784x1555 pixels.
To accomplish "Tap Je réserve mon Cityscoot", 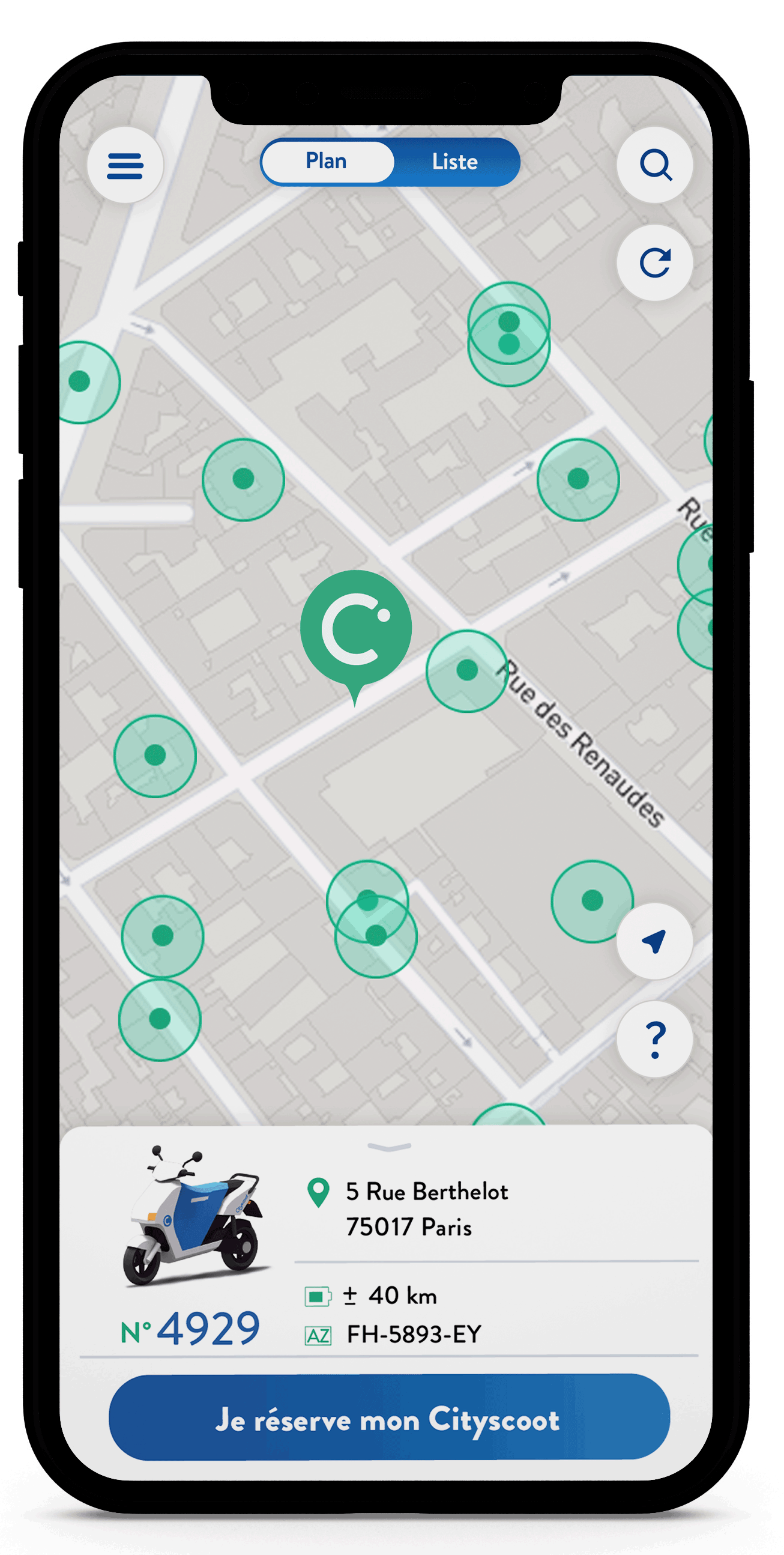I will pos(389,1419).
